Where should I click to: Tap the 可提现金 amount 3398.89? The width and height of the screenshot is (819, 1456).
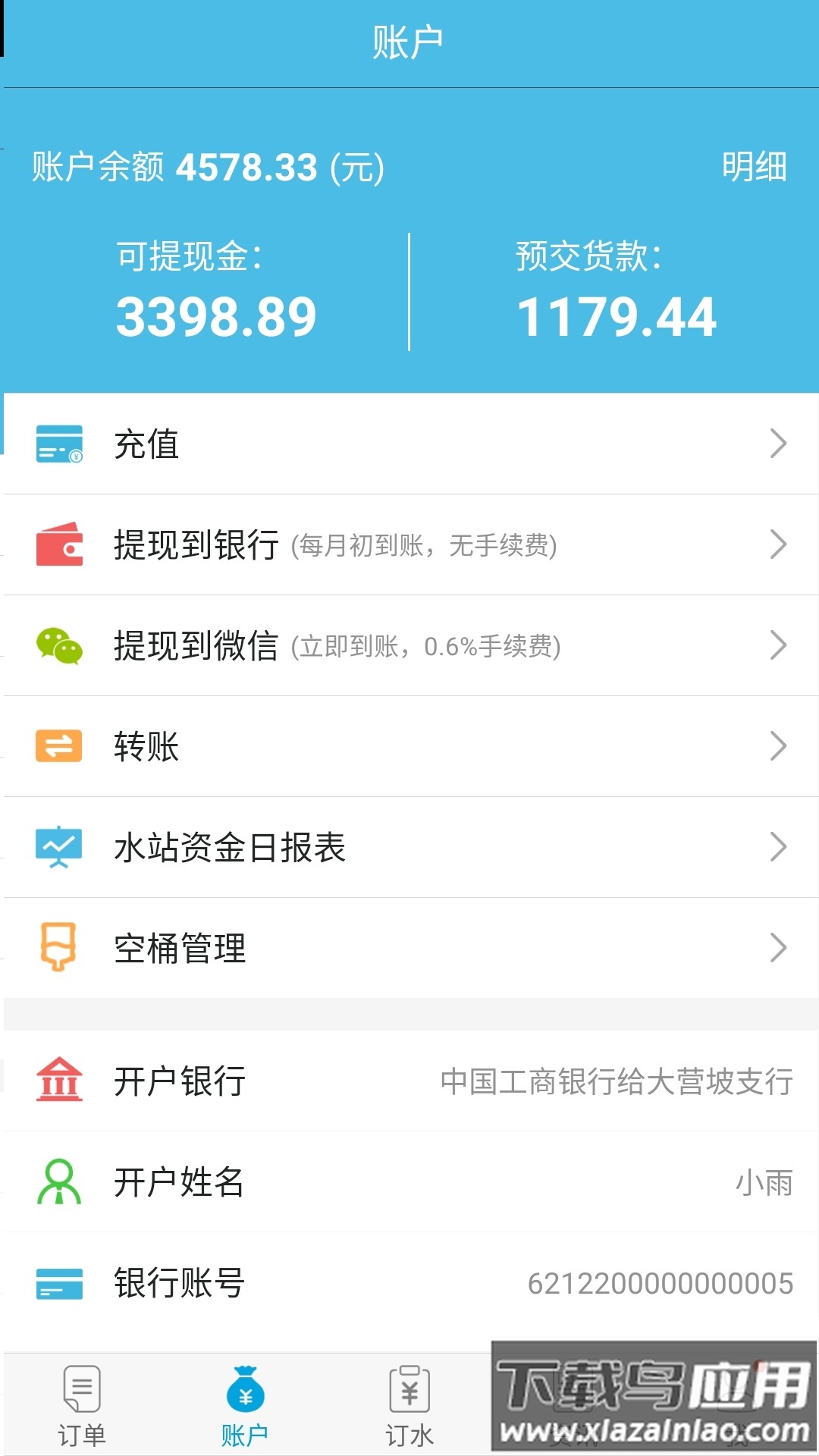pos(215,315)
